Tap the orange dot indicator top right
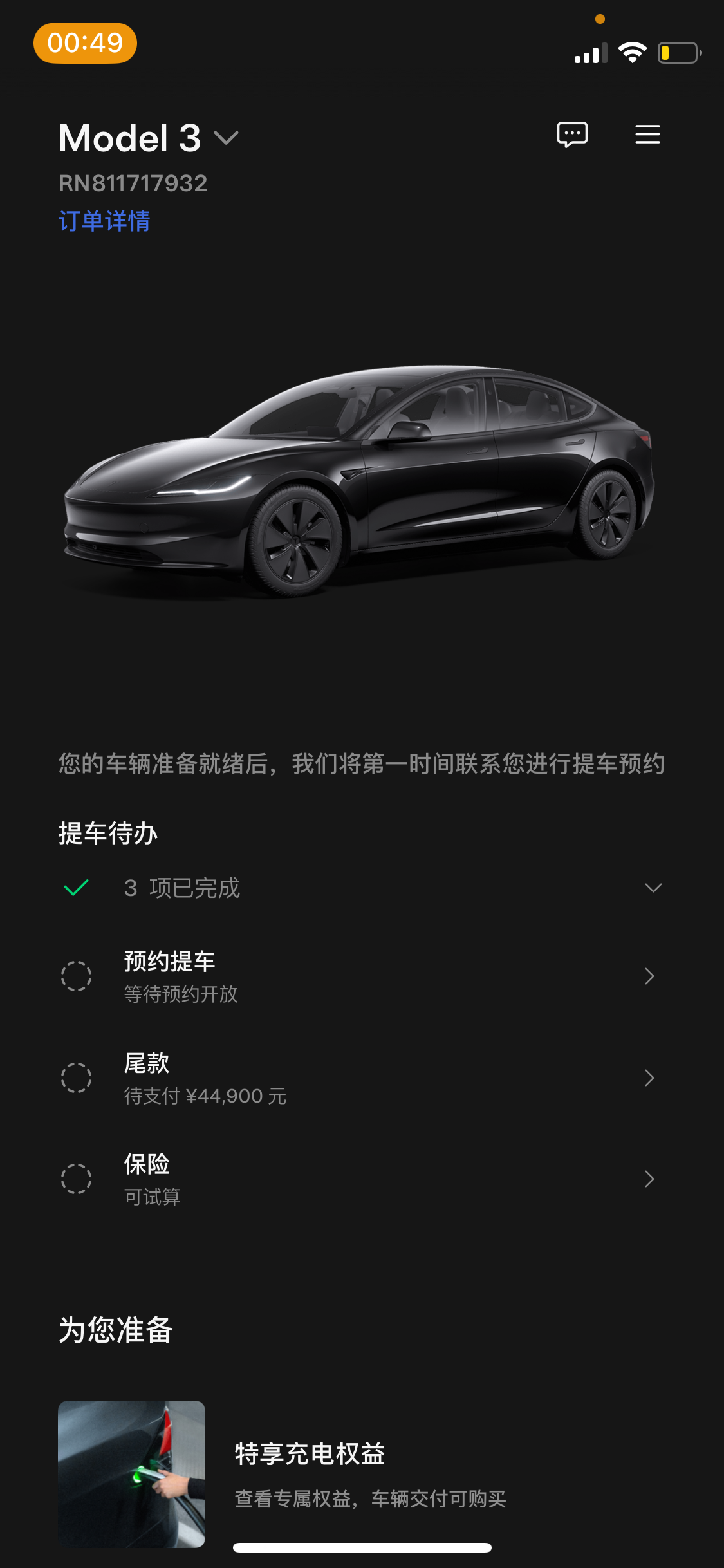 (600, 19)
